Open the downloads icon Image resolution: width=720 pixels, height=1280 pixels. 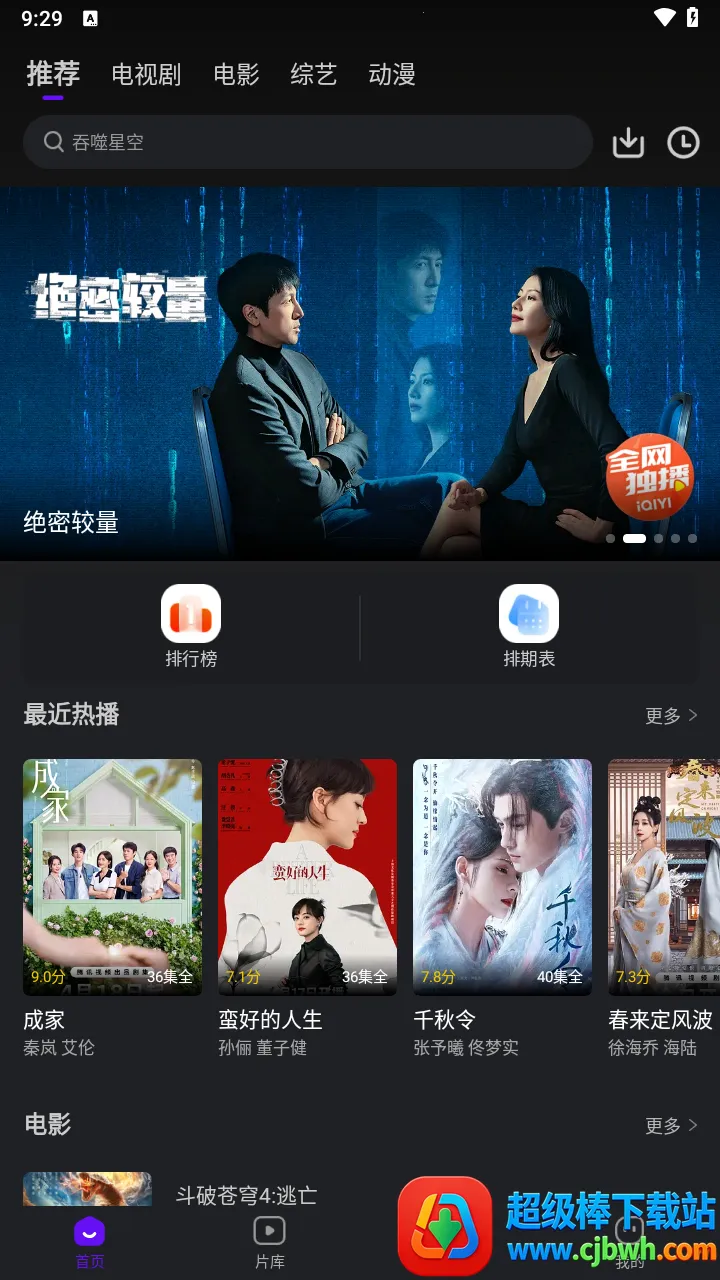click(628, 143)
